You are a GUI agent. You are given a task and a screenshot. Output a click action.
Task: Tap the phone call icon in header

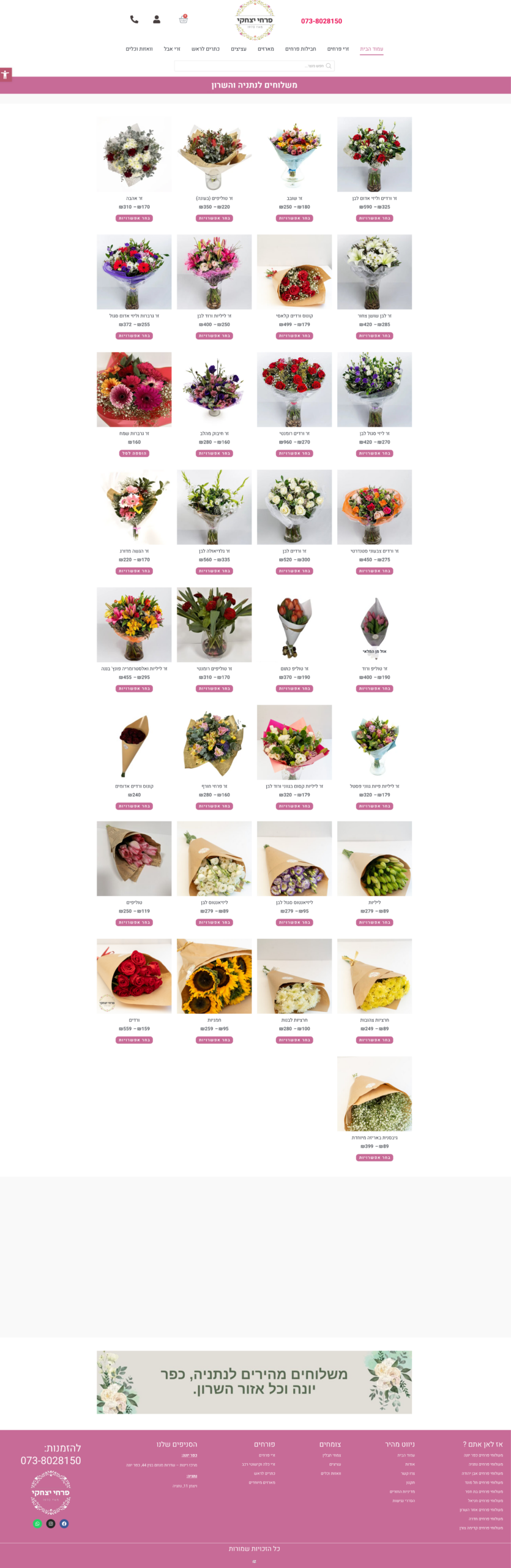pos(134,20)
